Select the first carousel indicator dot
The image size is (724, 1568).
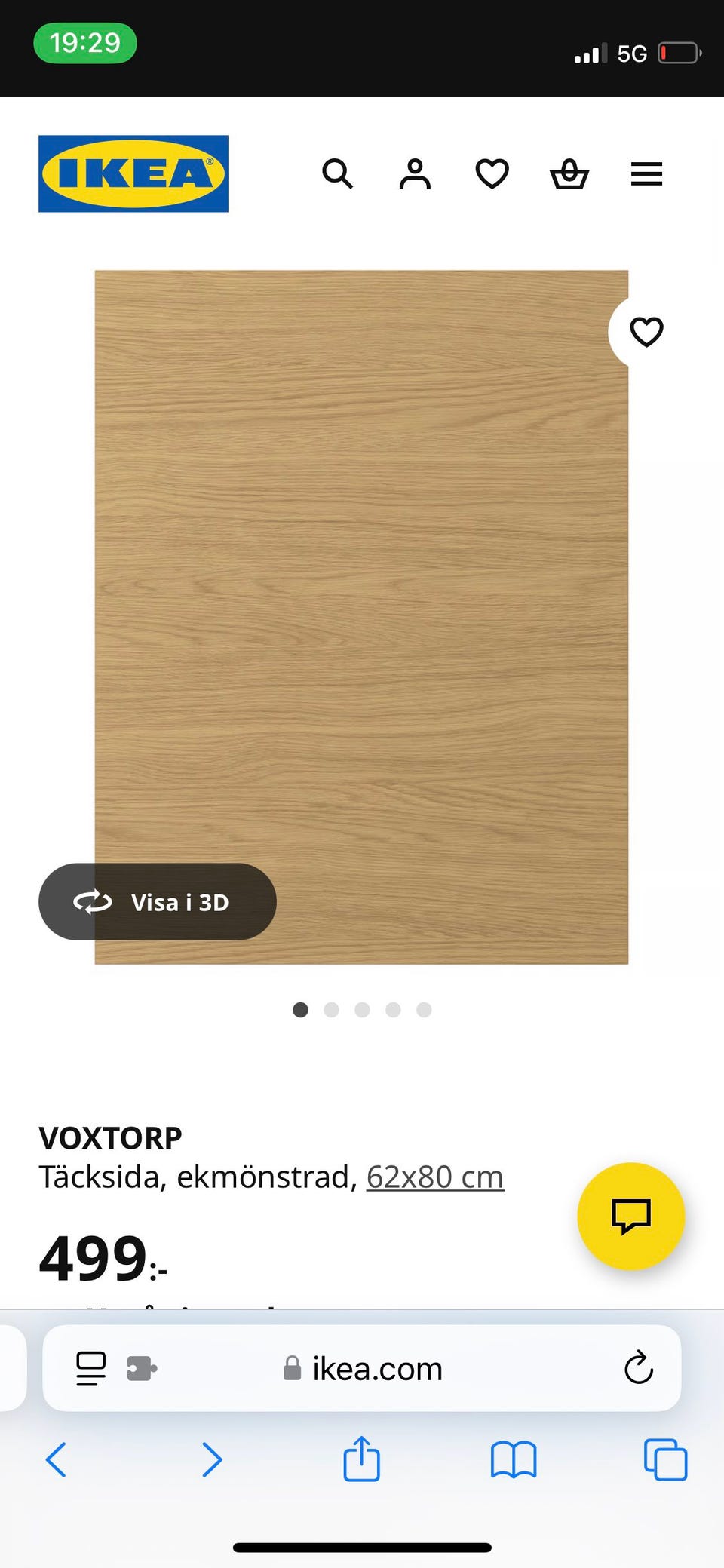point(300,1010)
